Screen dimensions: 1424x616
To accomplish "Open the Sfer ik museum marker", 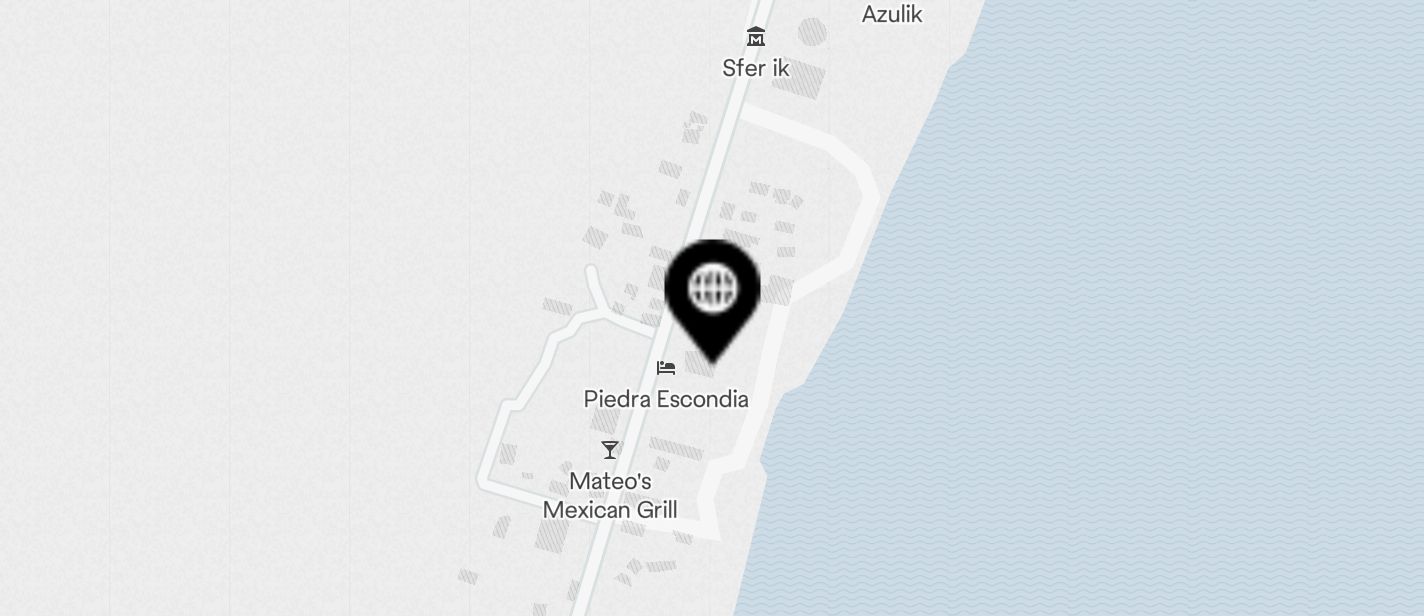I will point(756,38).
